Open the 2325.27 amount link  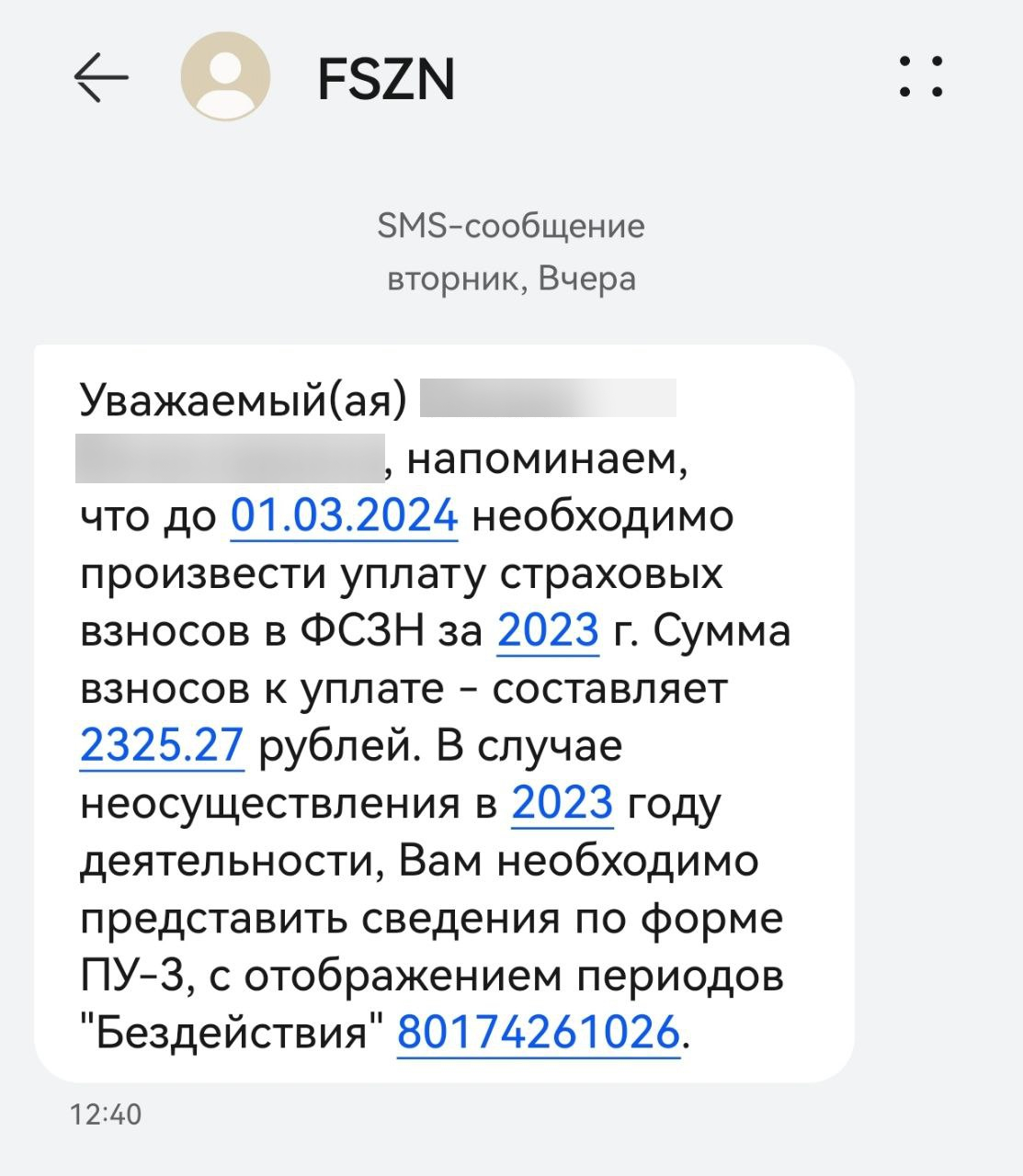coord(162,745)
